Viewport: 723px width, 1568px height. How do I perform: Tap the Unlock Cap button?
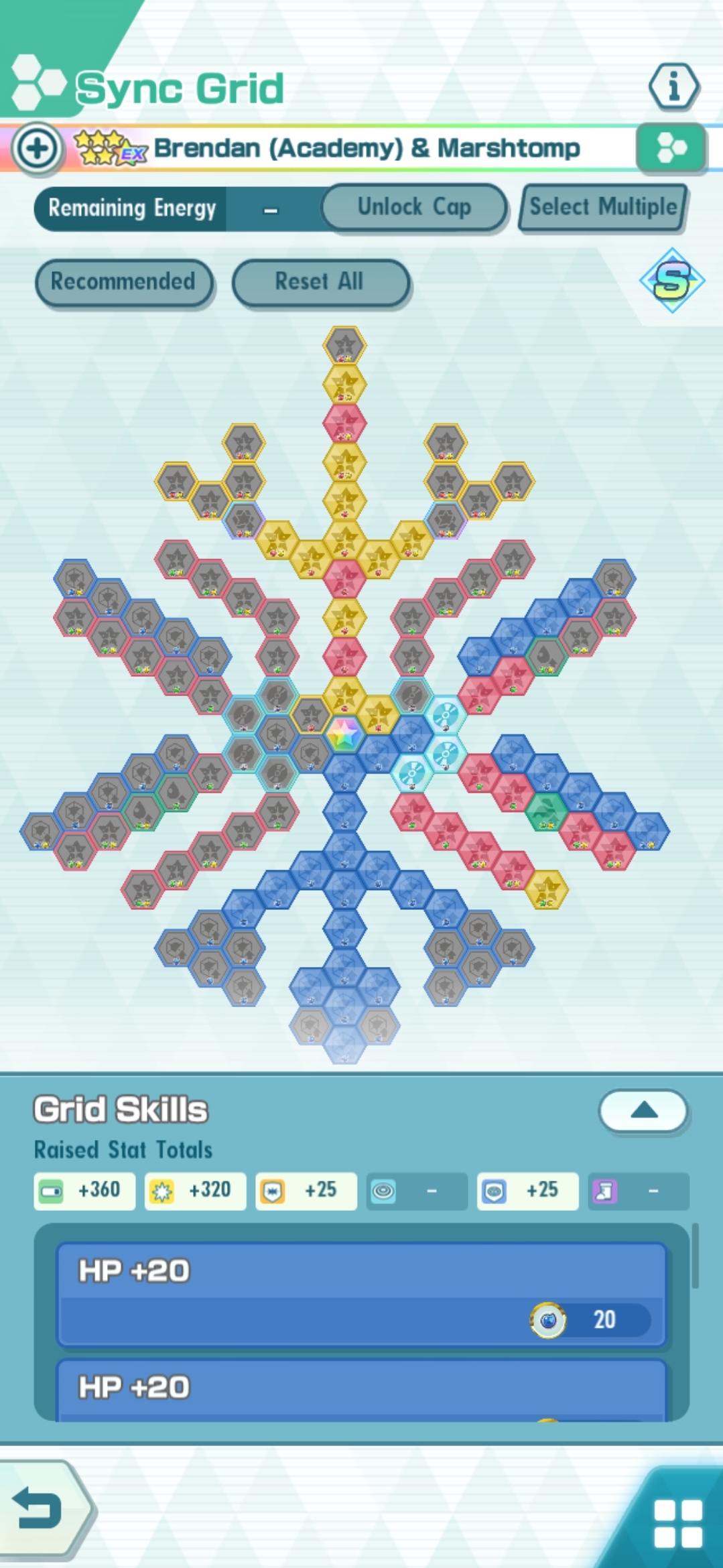click(413, 207)
